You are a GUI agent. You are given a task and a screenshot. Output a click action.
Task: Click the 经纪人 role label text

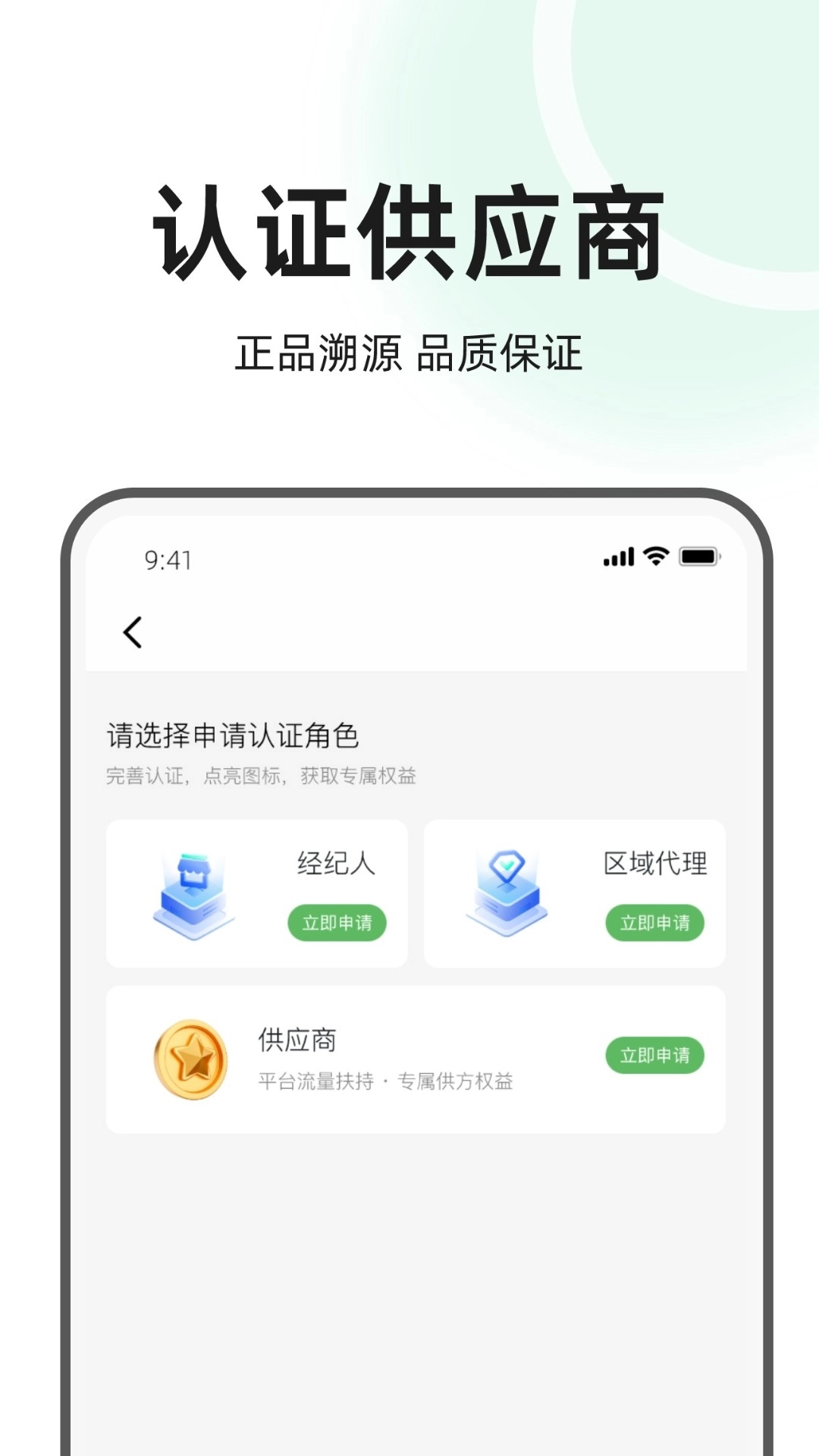point(337,863)
